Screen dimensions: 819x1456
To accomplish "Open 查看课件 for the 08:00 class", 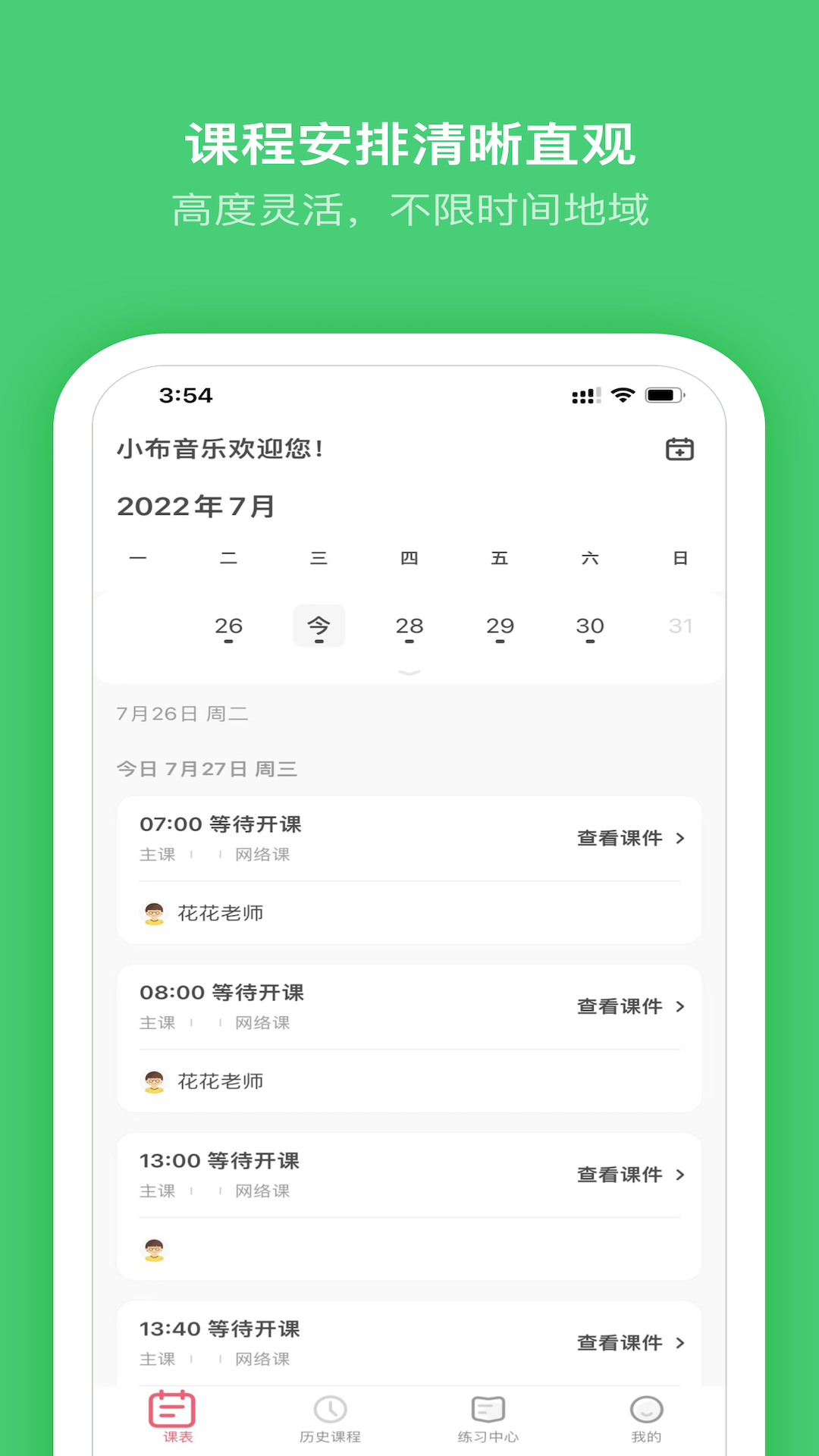I will pyautogui.click(x=619, y=1006).
